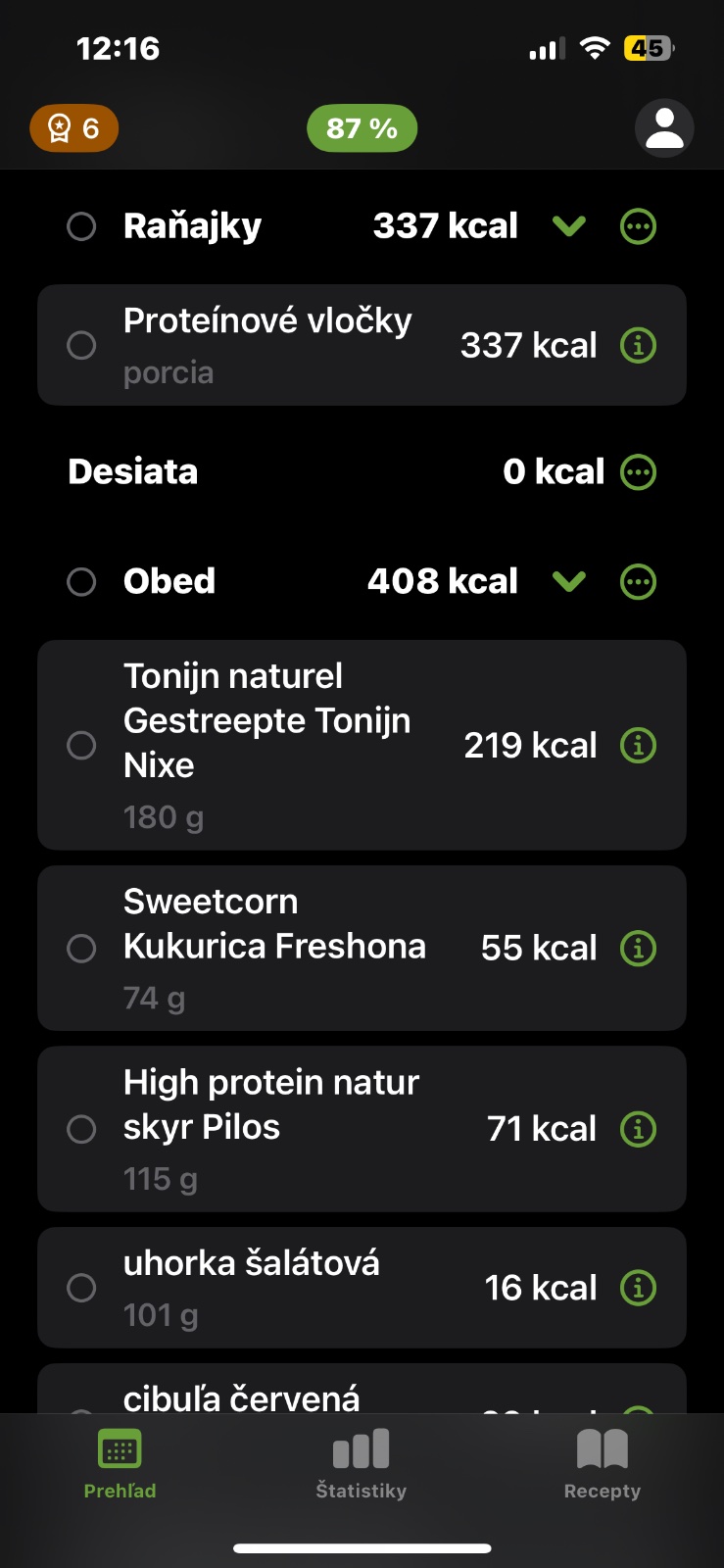The width and height of the screenshot is (724, 1568).
Task: Check off Proteínové vločky
Action: tap(81, 345)
